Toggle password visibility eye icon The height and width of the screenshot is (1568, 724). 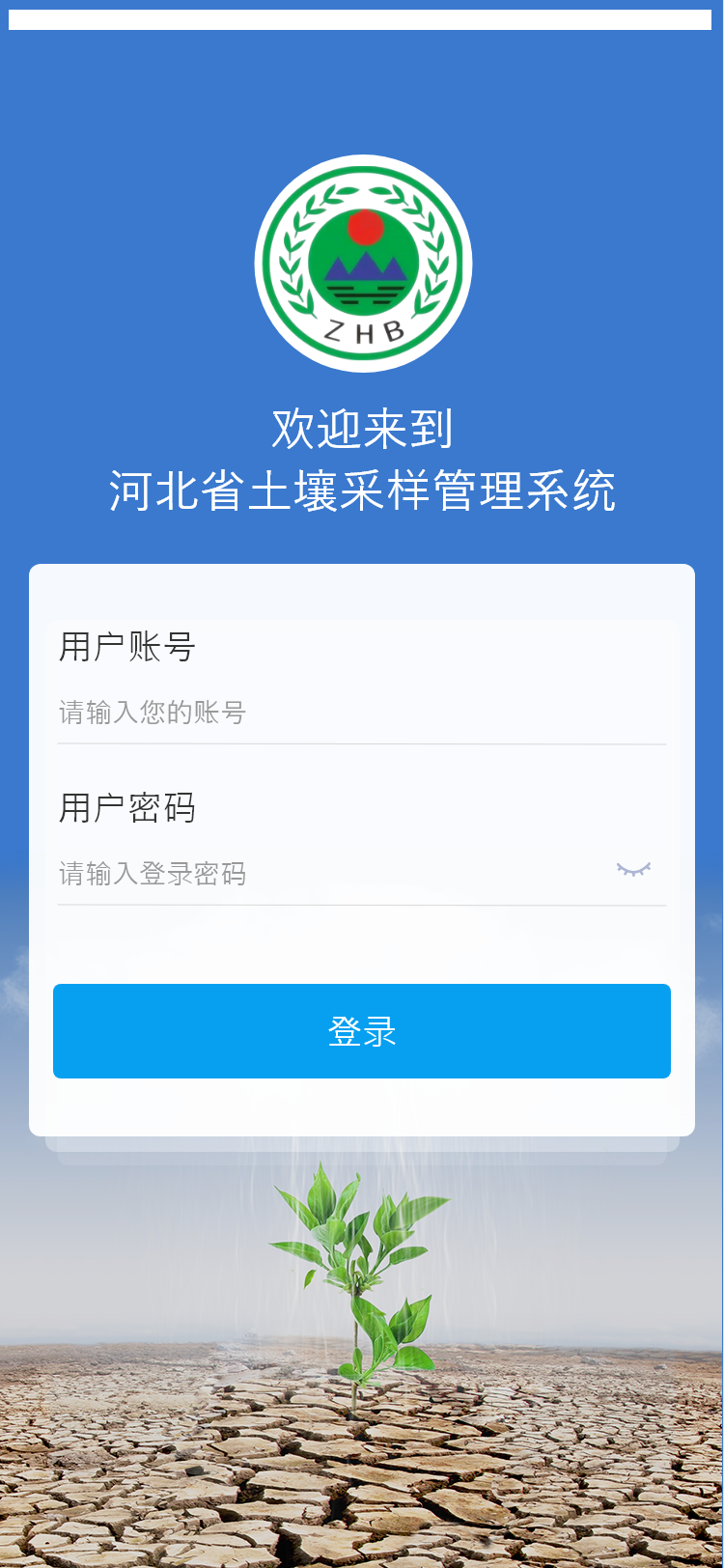[x=634, y=870]
